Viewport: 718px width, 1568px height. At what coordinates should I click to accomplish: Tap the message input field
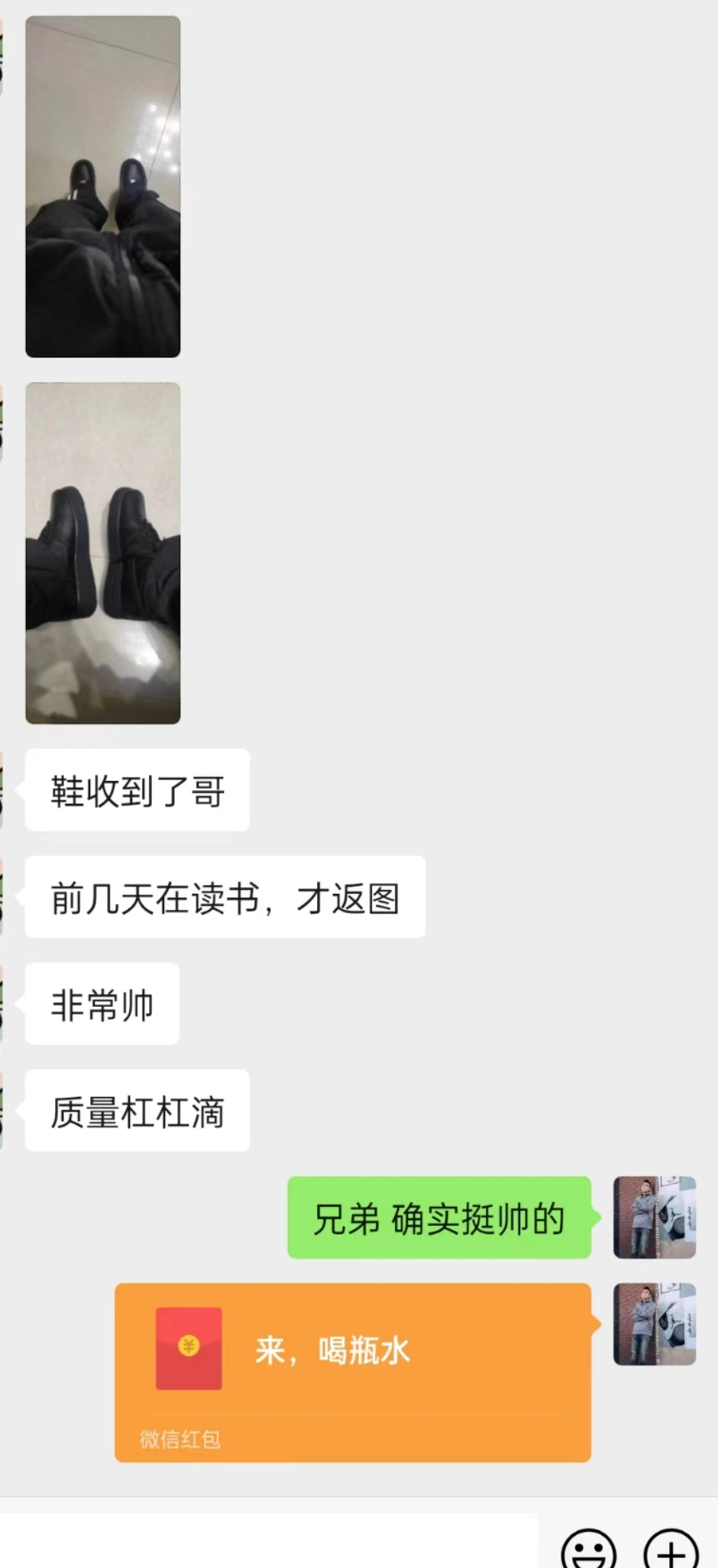(x=267, y=1544)
